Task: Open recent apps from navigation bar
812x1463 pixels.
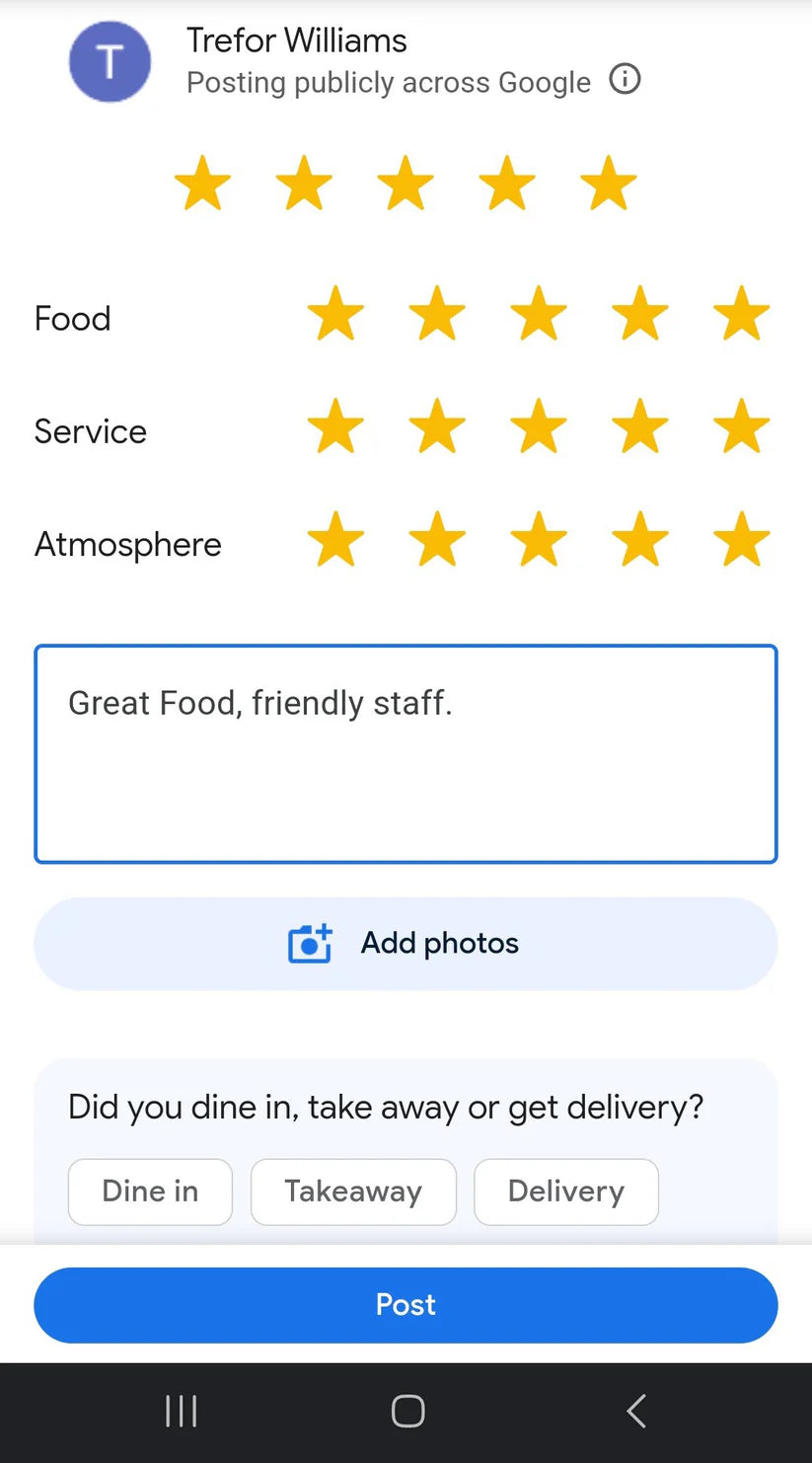Action: coord(182,1411)
